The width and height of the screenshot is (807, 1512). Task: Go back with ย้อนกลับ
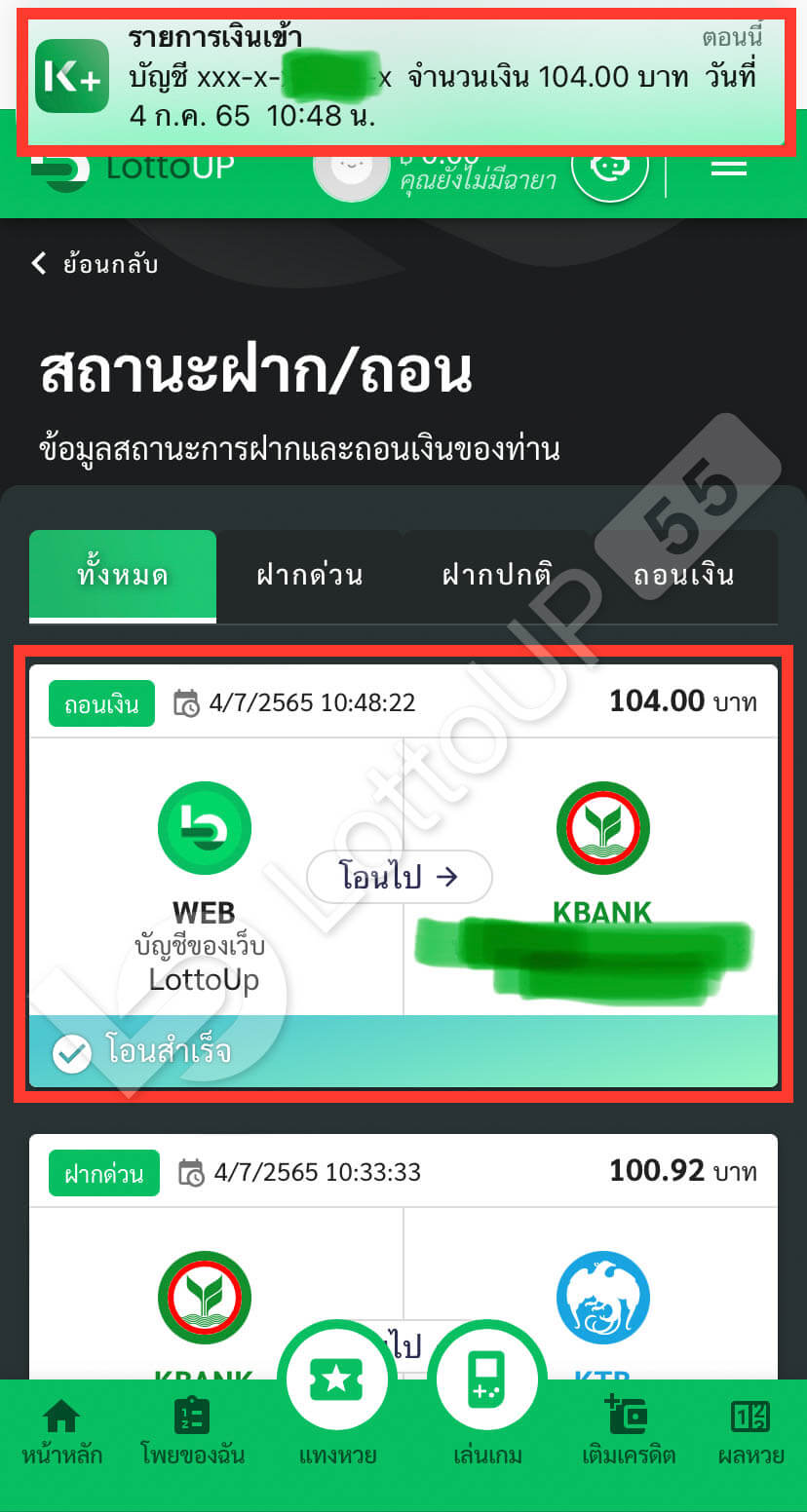coord(95,263)
